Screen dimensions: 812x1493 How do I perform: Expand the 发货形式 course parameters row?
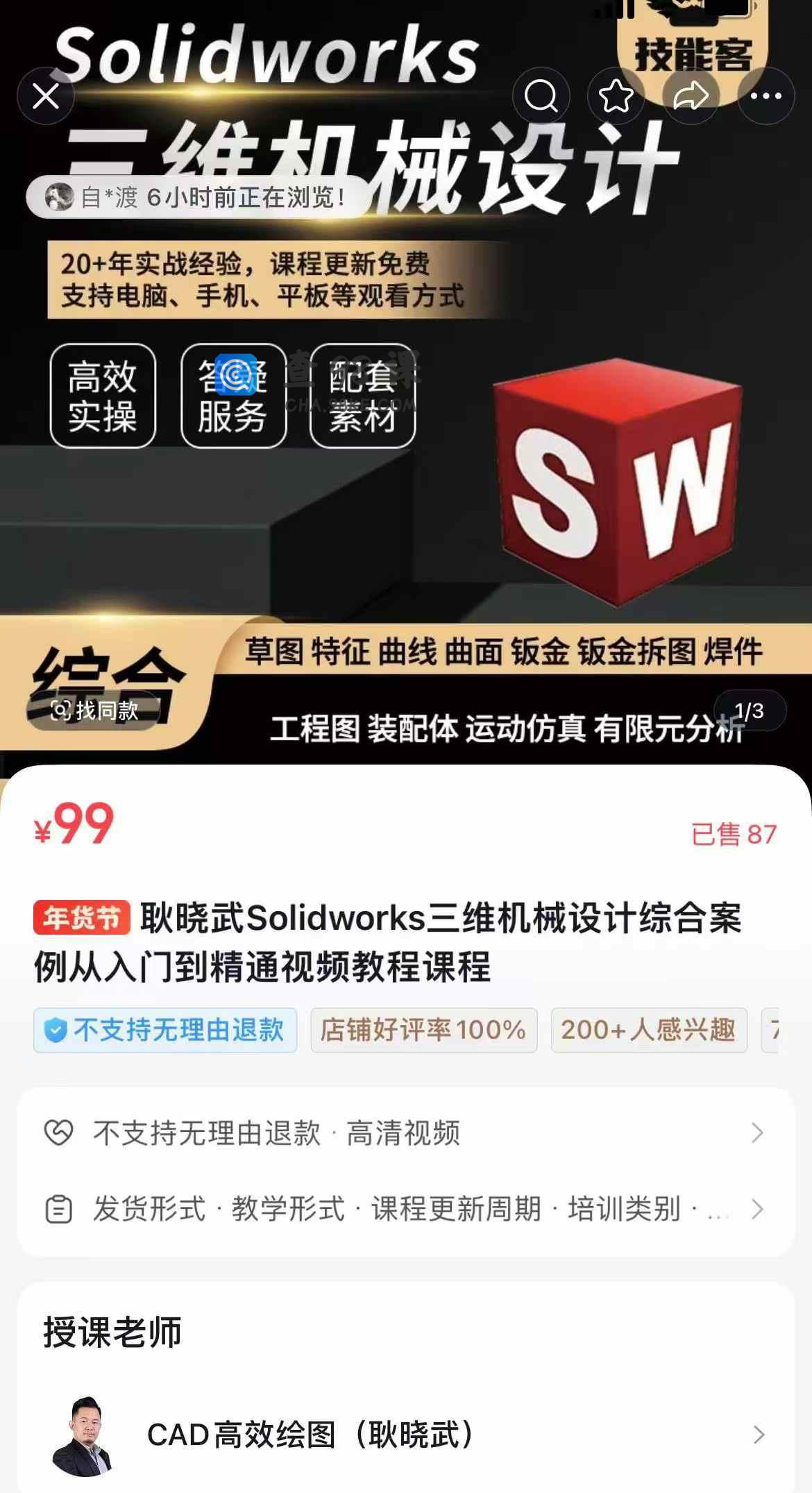click(405, 1209)
